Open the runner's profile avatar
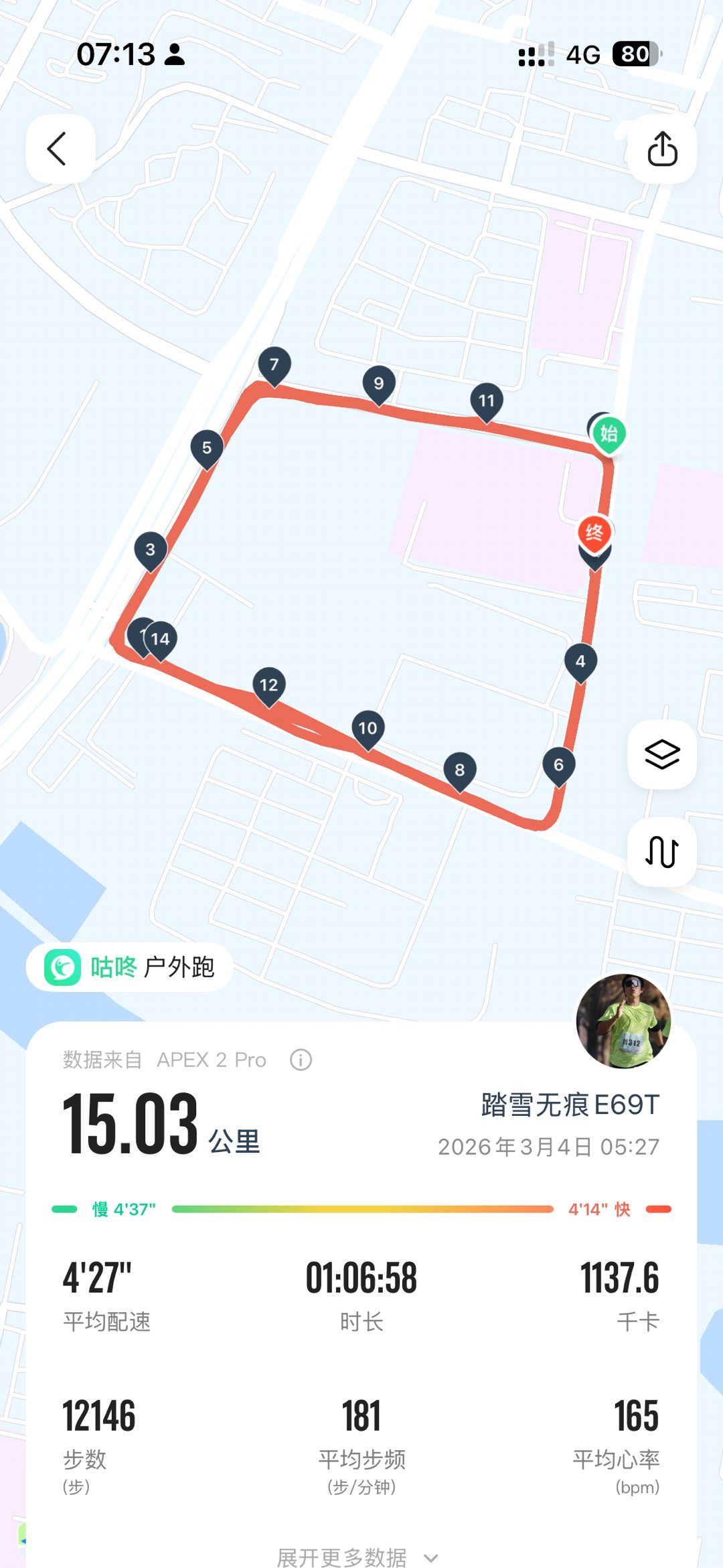 click(623, 1020)
